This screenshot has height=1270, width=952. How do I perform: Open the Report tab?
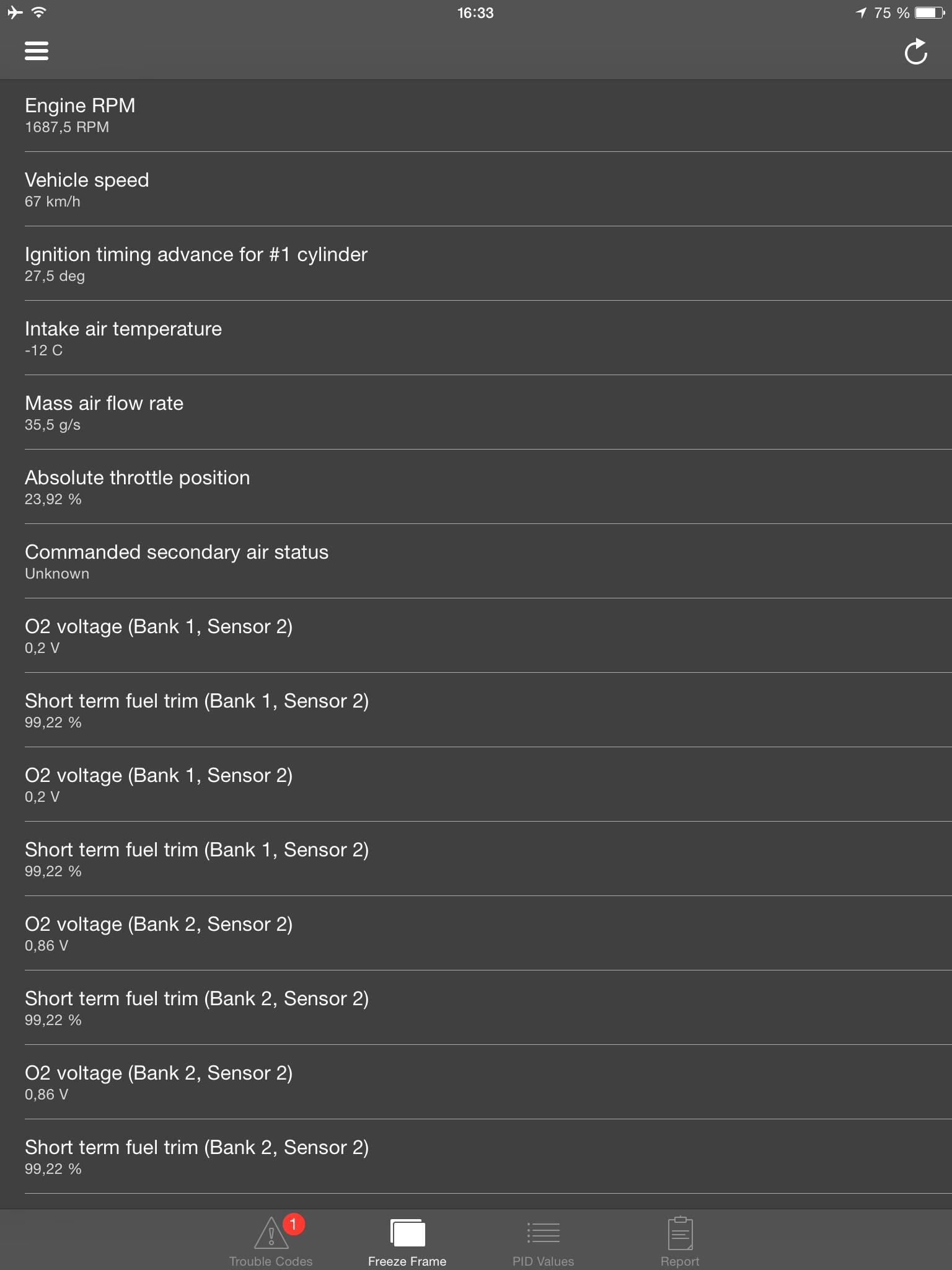tap(680, 1240)
